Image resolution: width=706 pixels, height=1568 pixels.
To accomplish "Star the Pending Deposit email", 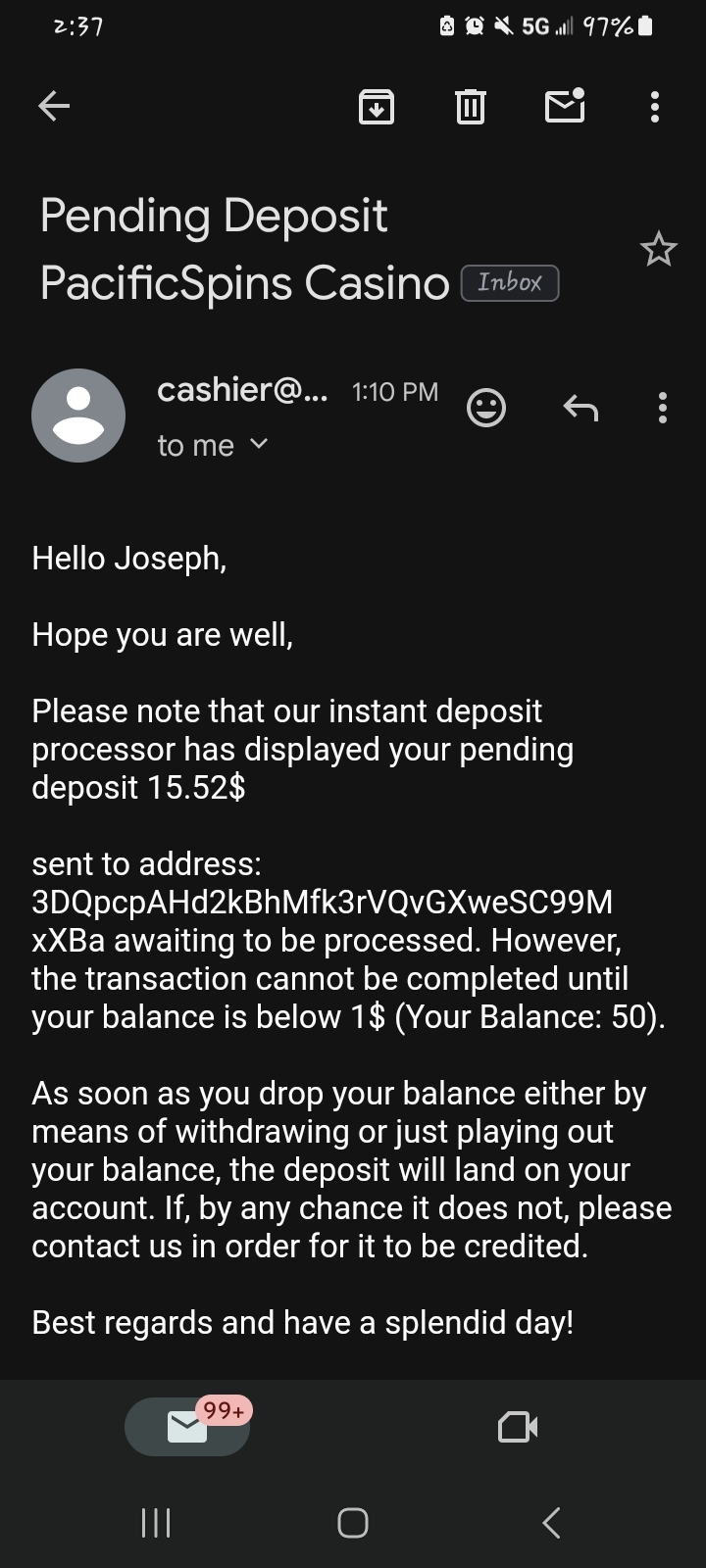I will 658,249.
